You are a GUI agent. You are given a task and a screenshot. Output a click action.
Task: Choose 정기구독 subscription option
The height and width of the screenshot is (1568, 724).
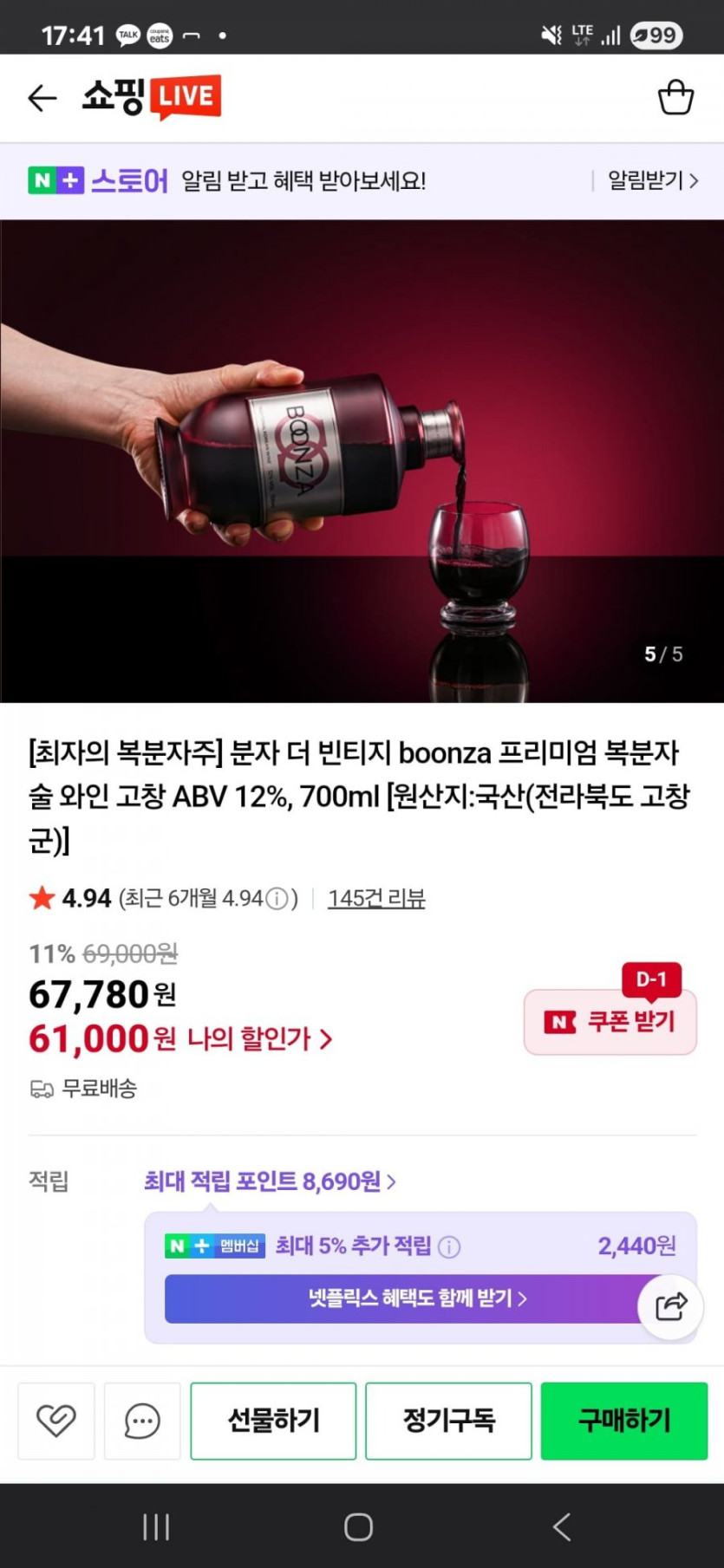(448, 1421)
